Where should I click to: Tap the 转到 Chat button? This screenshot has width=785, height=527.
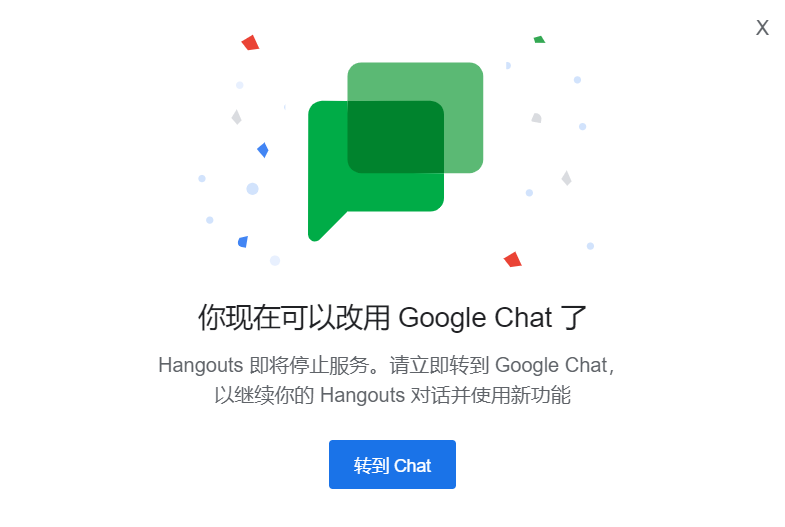pyautogui.click(x=392, y=465)
